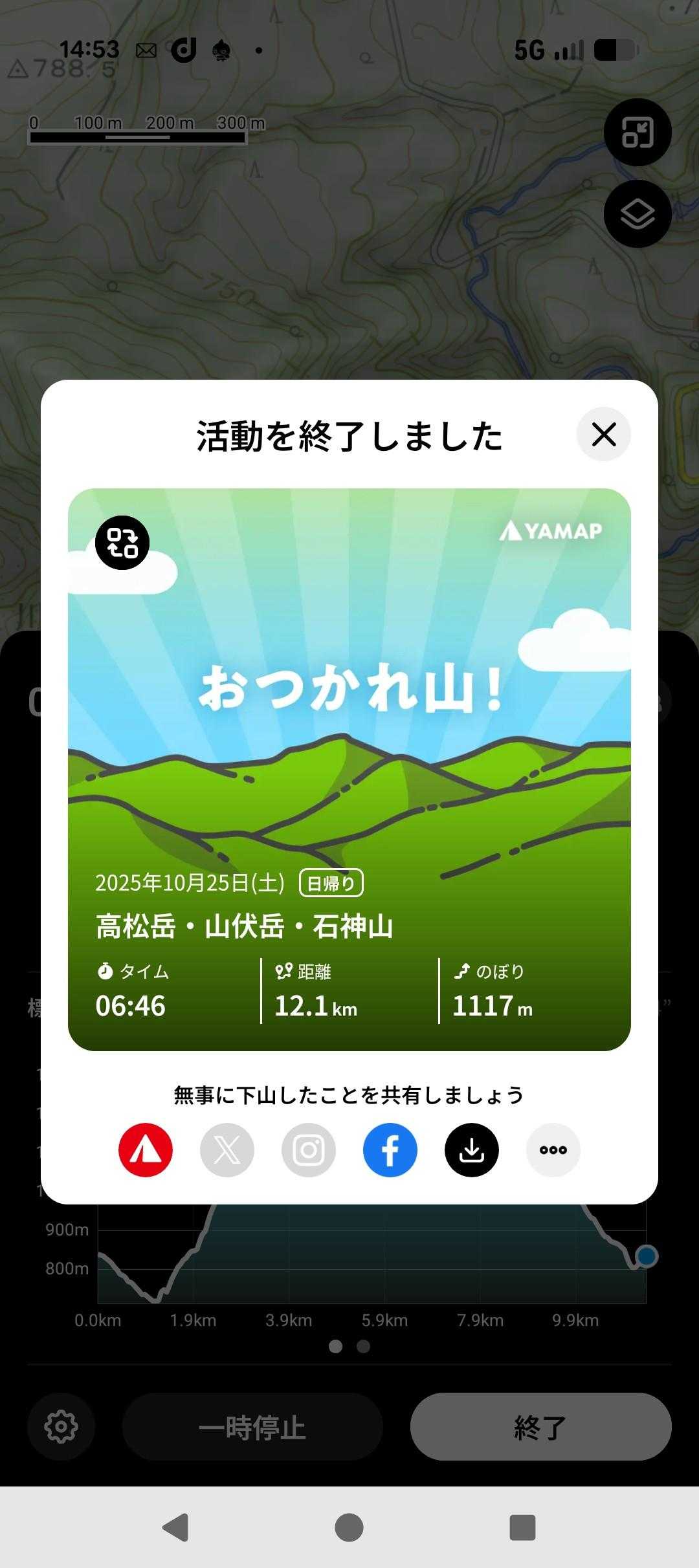This screenshot has height=1568, width=699.
Task: Share descent on YAMAP
Action: click(x=146, y=1149)
